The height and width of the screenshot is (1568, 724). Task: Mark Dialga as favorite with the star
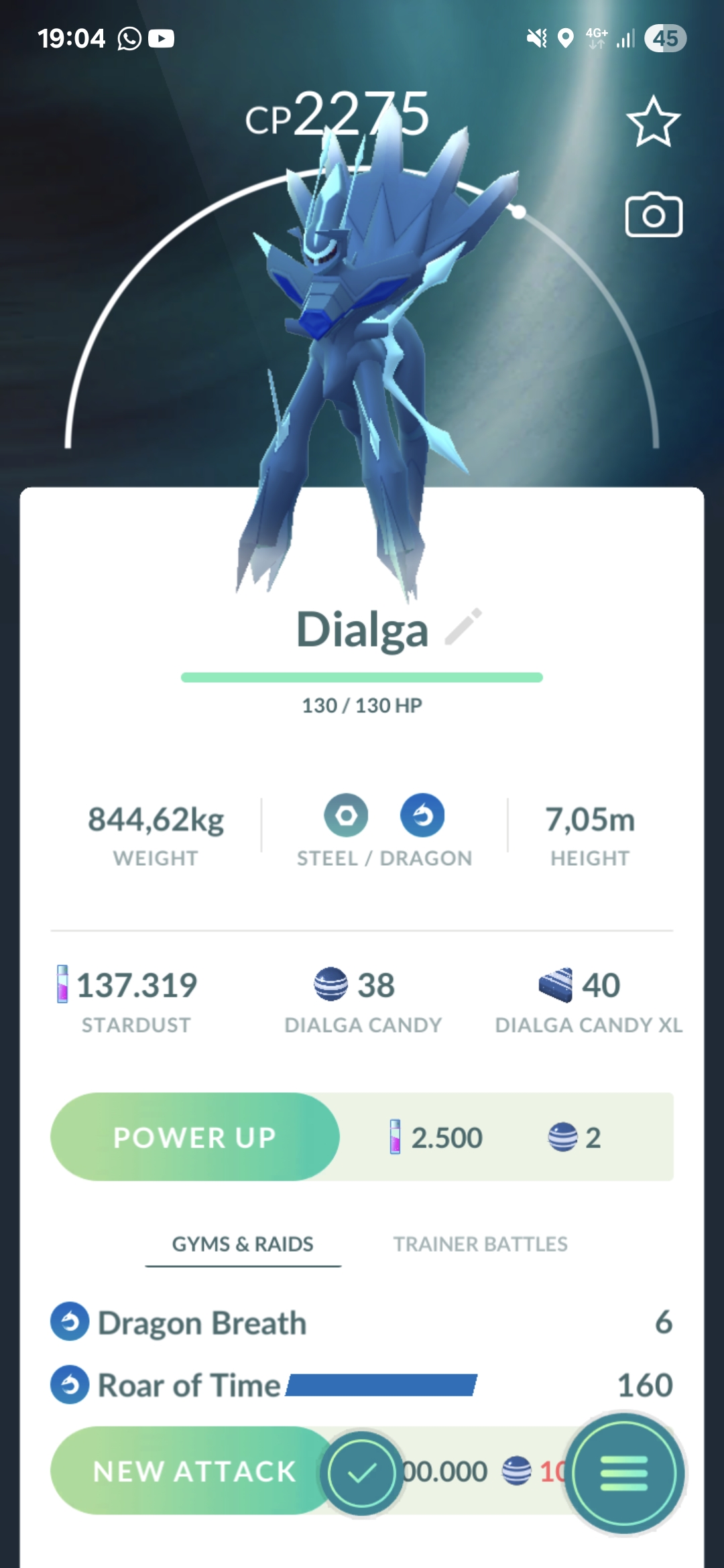(x=653, y=121)
